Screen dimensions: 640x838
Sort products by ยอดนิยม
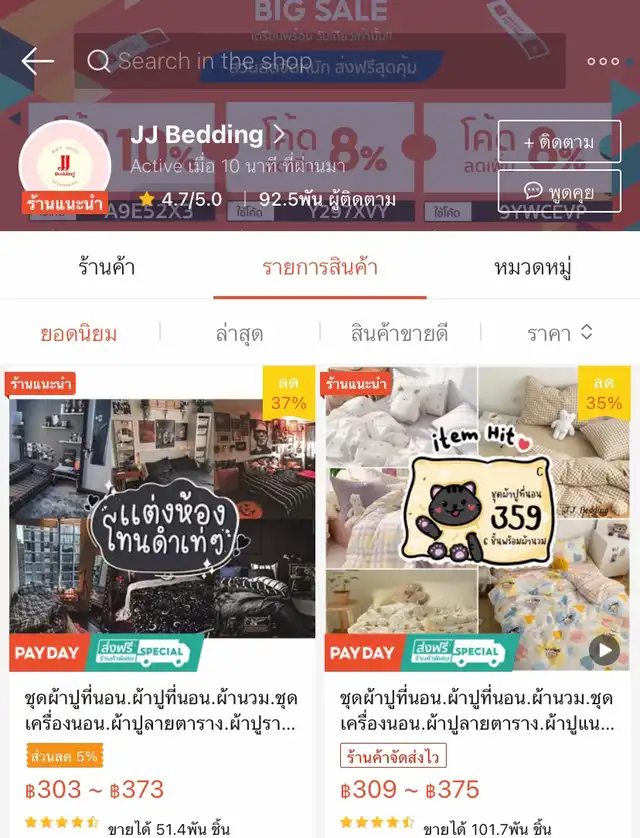point(79,333)
